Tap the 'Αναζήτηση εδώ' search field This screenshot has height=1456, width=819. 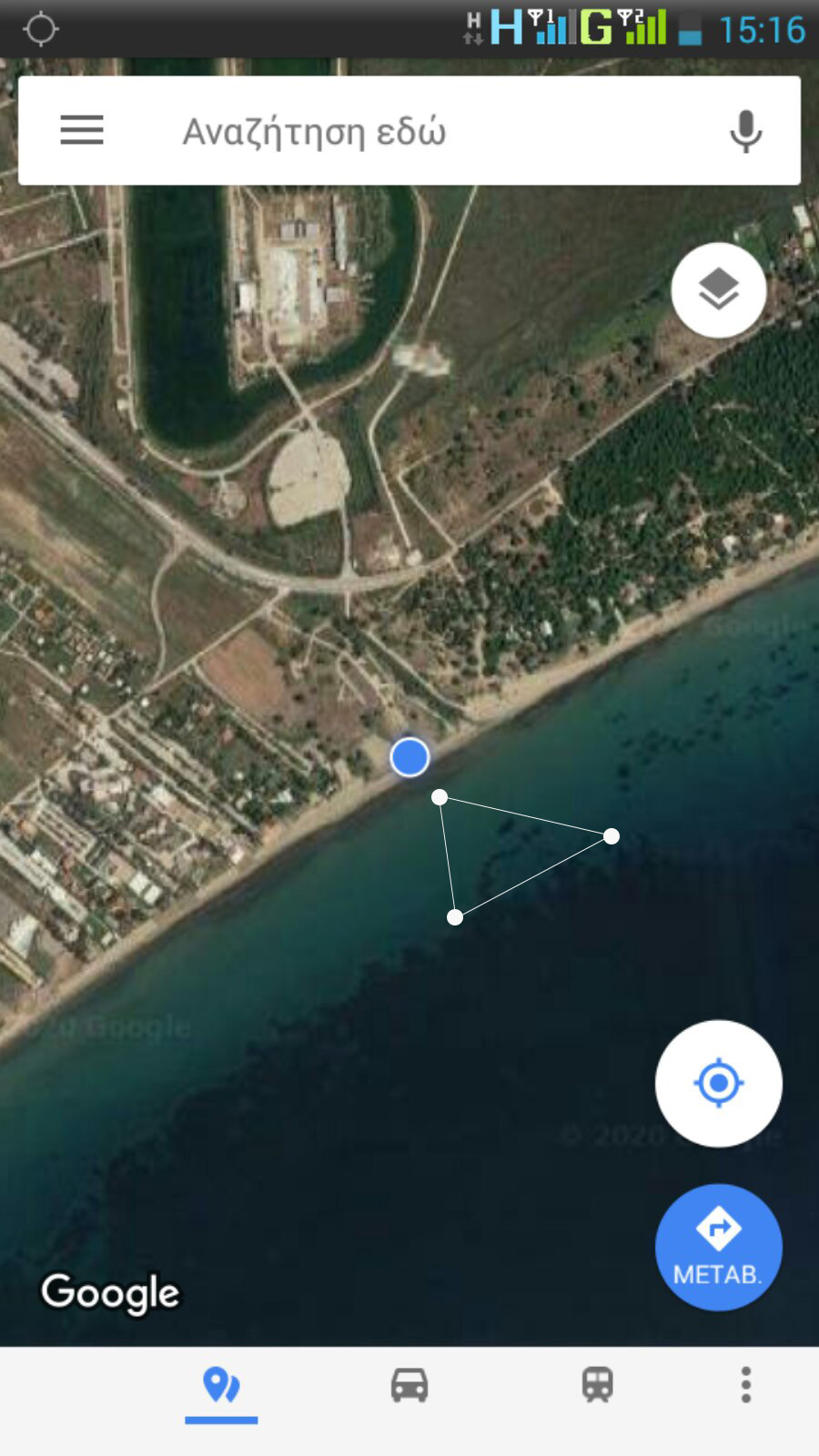tap(409, 130)
